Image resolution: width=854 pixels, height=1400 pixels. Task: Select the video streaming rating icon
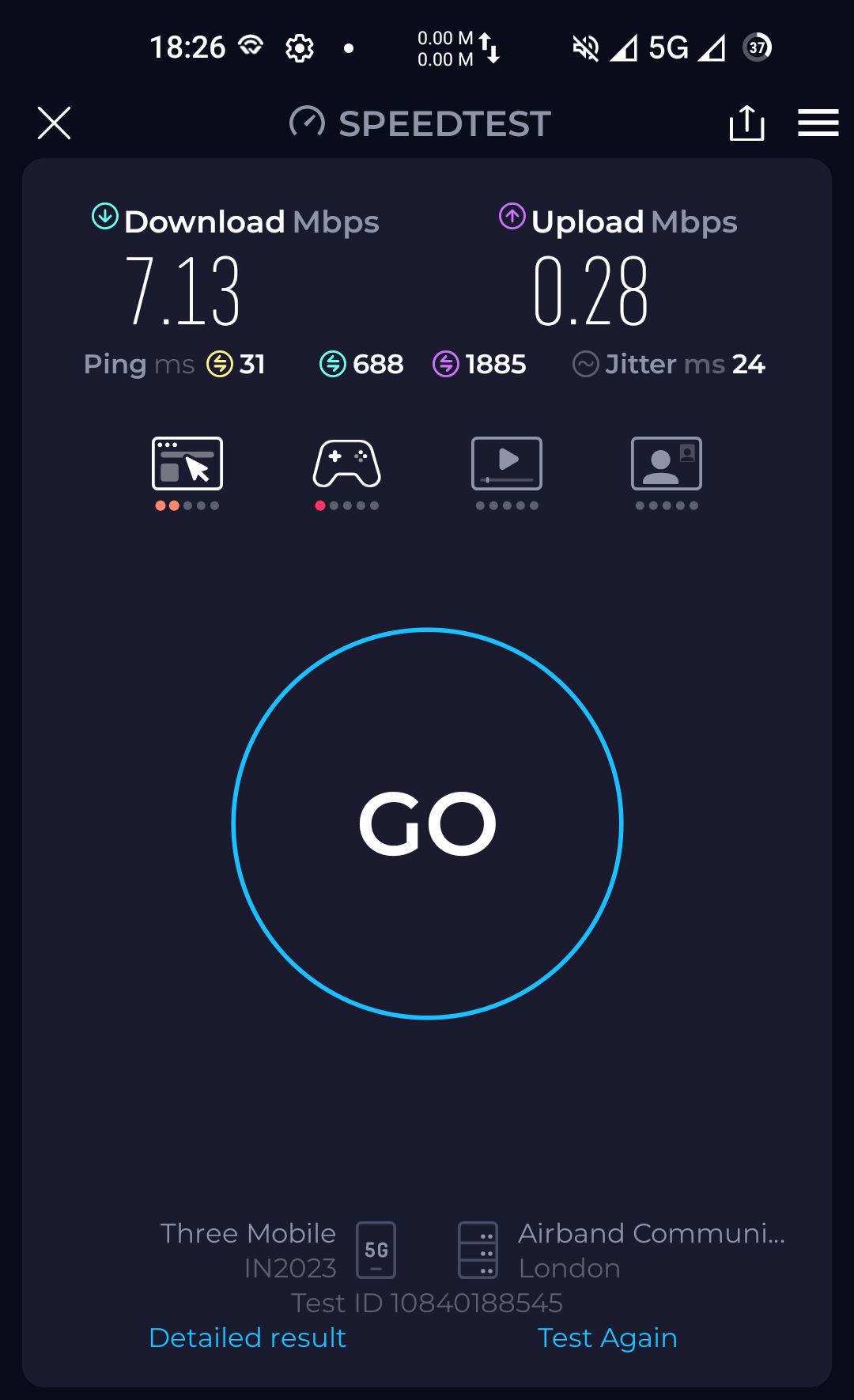tap(507, 464)
